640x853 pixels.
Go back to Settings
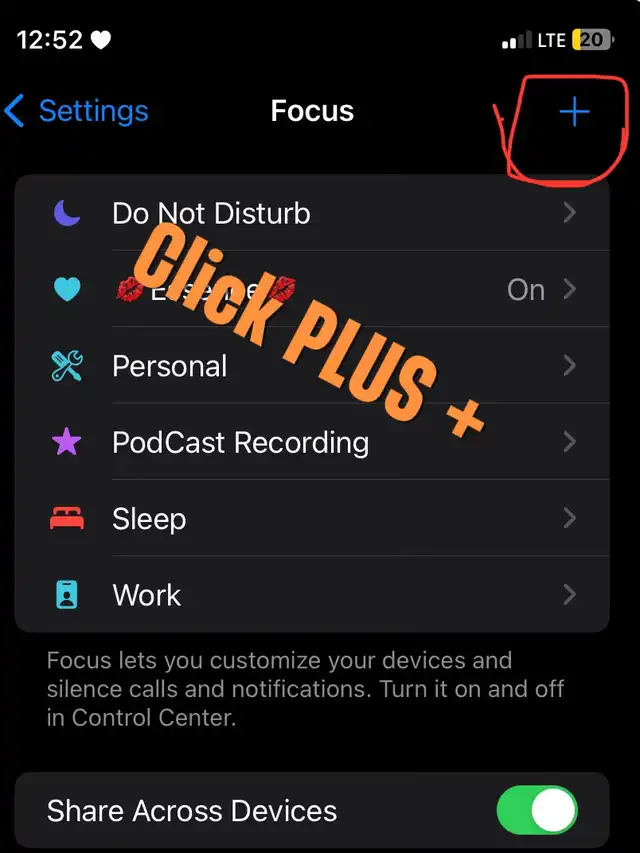77,111
